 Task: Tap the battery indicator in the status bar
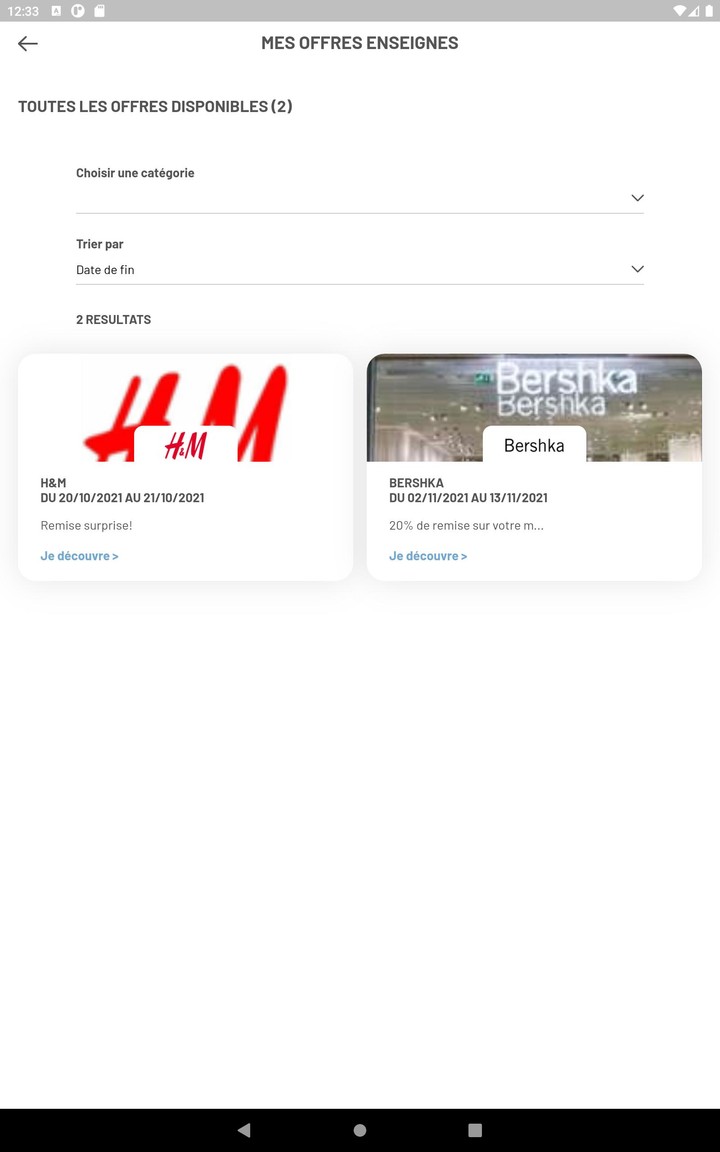710,11
